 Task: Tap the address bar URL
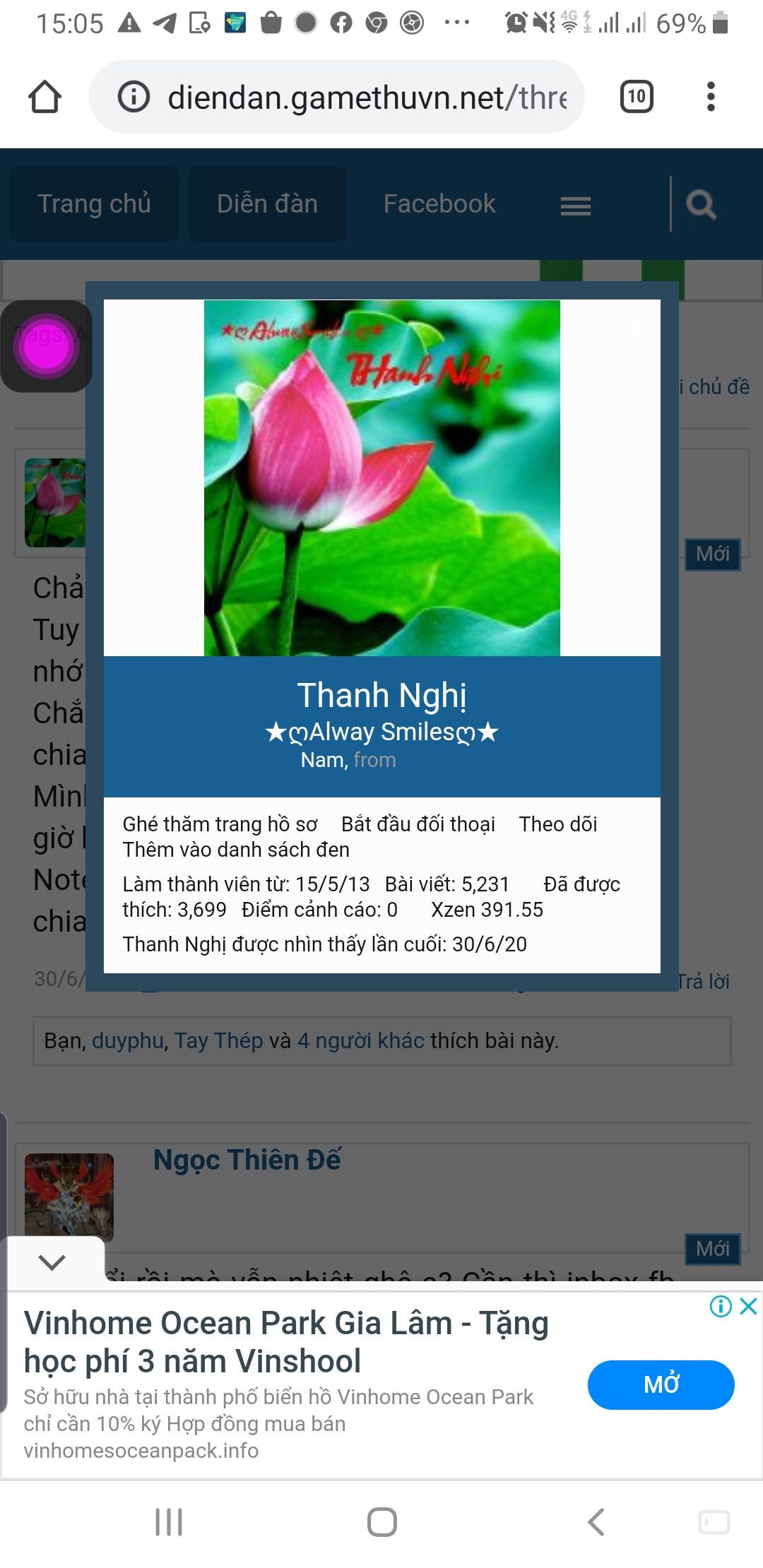coord(366,97)
